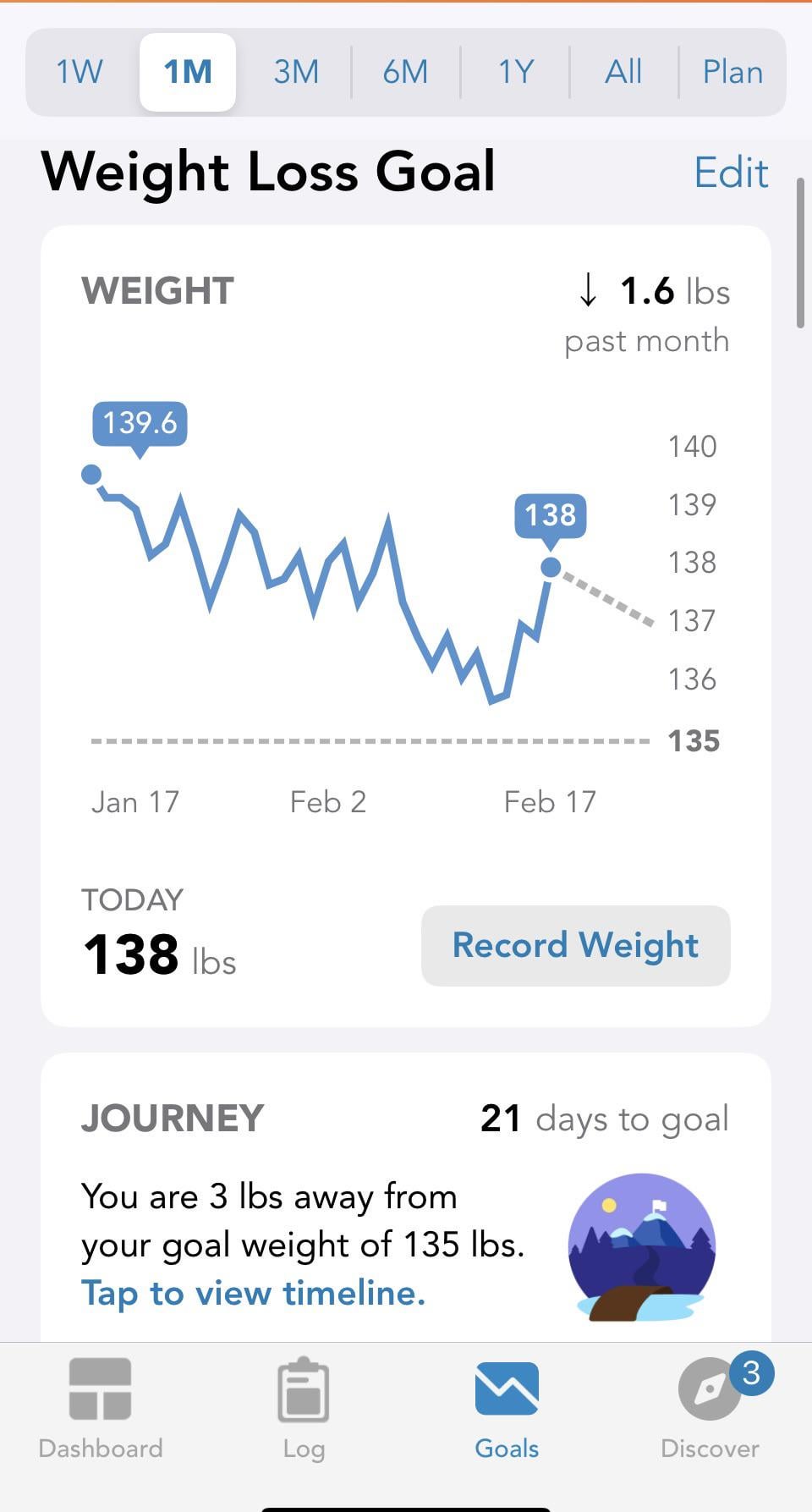Tap the Record Weight button
Viewport: 812px width, 1512px height.
pyautogui.click(x=575, y=945)
